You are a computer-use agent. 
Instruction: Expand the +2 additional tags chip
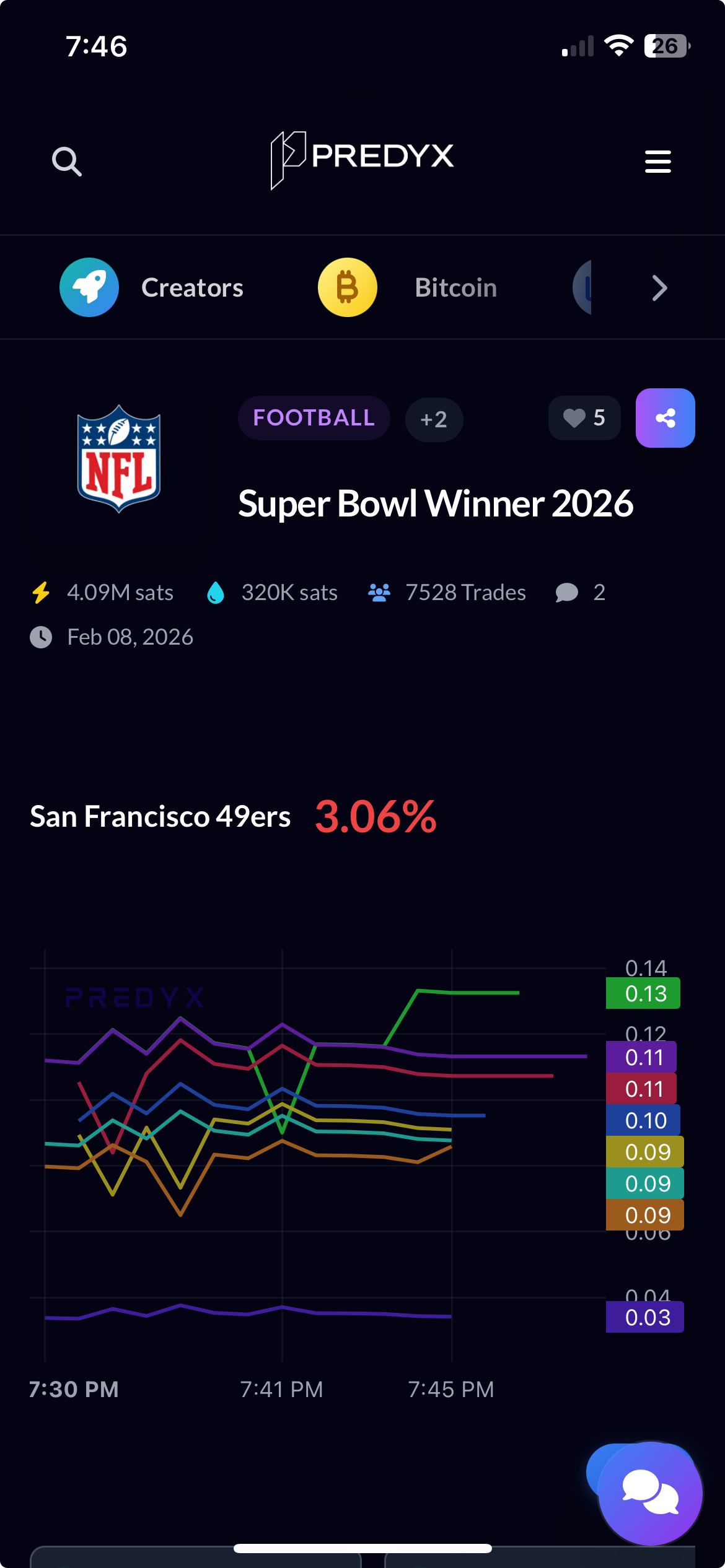pos(434,419)
